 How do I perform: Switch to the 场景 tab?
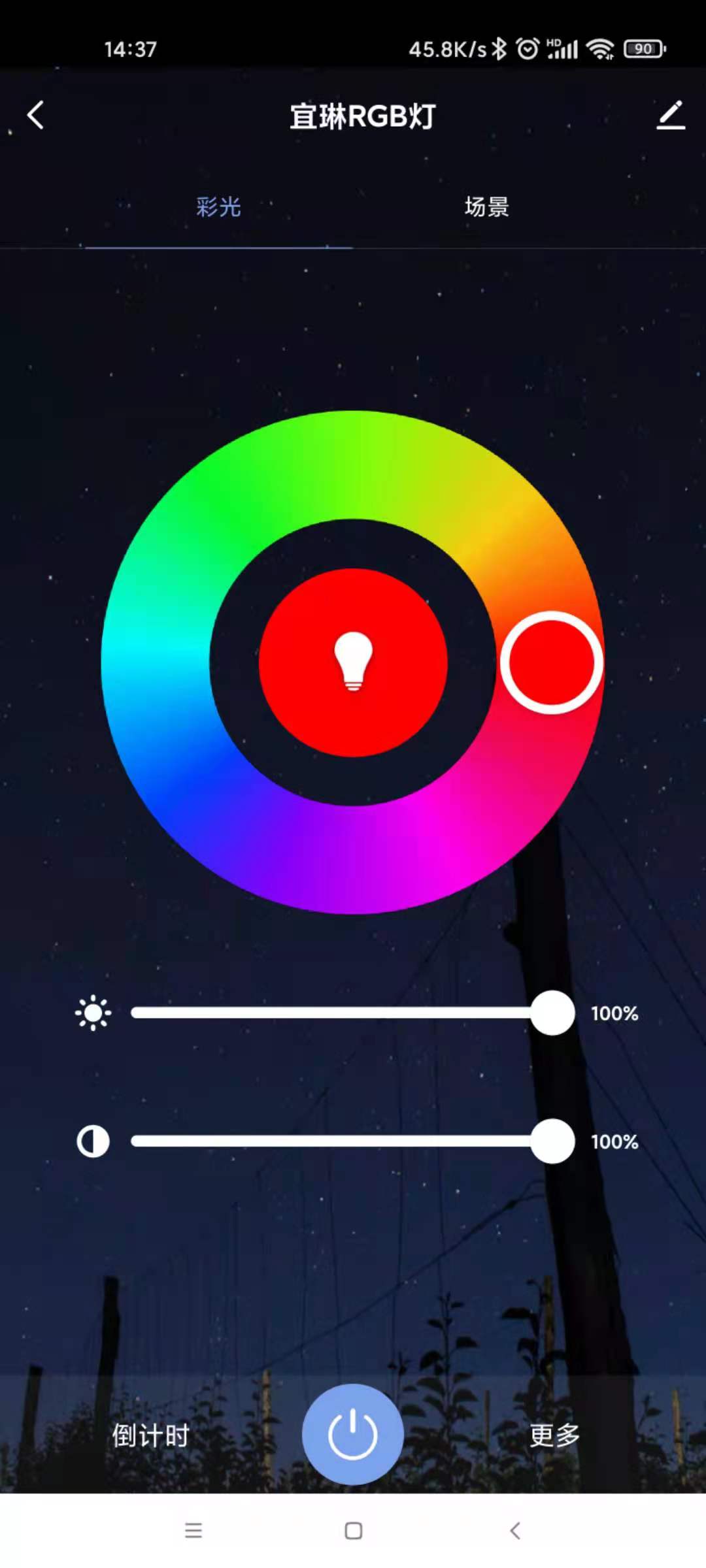tap(486, 207)
